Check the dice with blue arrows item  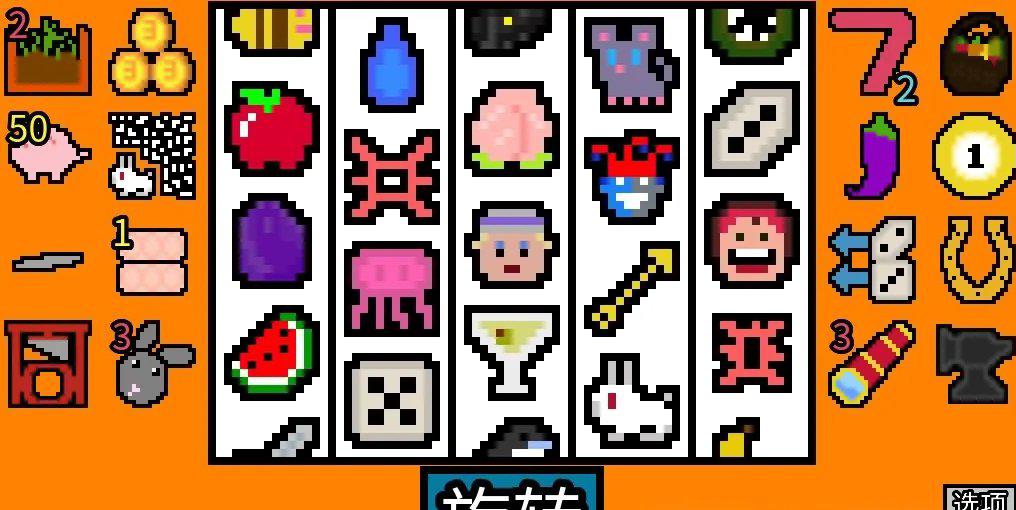tap(871, 260)
